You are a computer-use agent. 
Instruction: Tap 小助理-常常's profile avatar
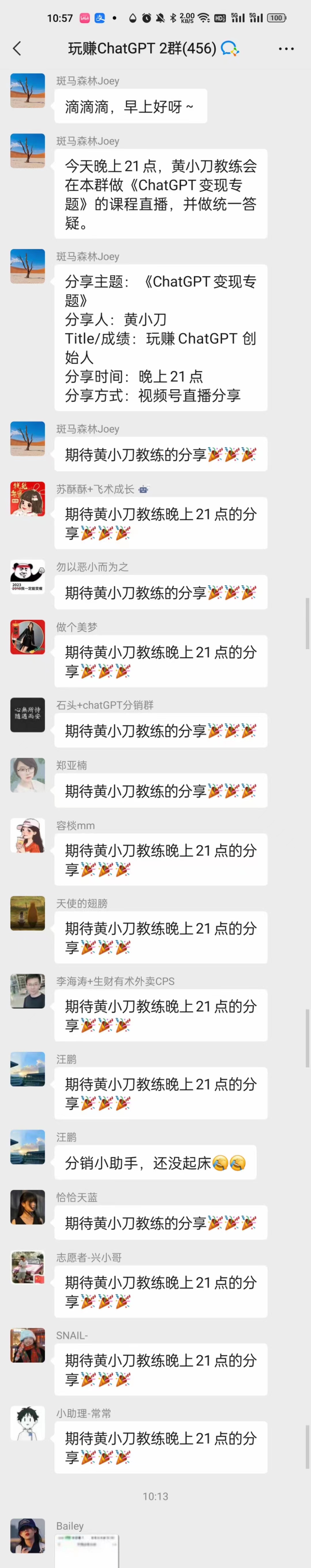pos(27,1423)
